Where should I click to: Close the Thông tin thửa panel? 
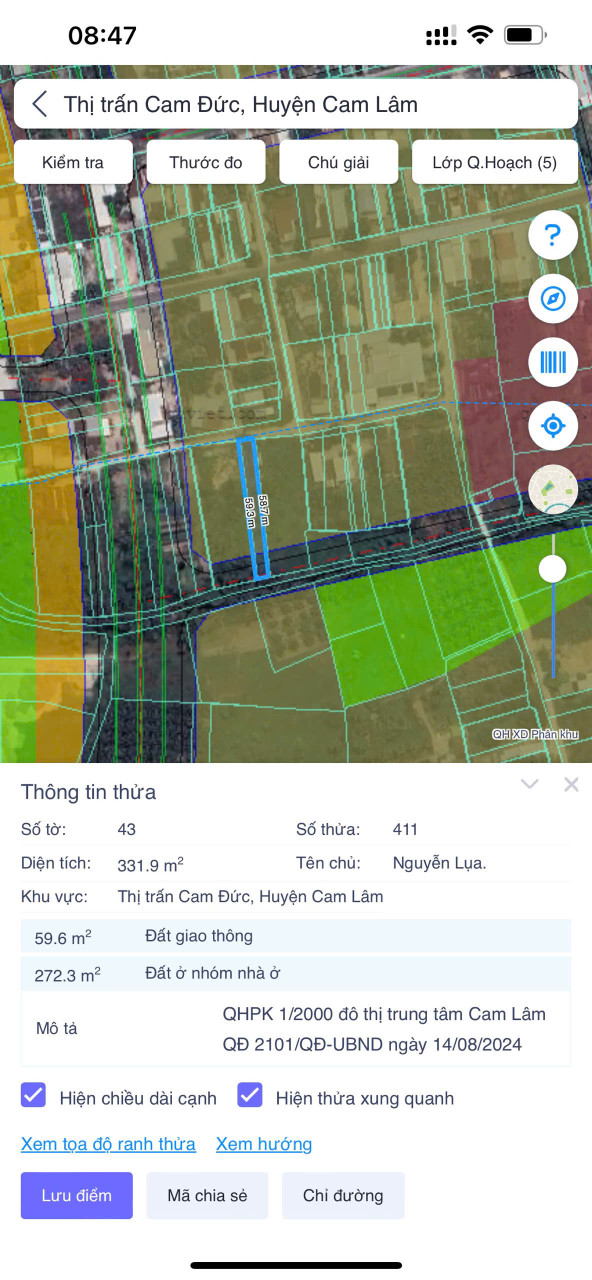tap(571, 785)
